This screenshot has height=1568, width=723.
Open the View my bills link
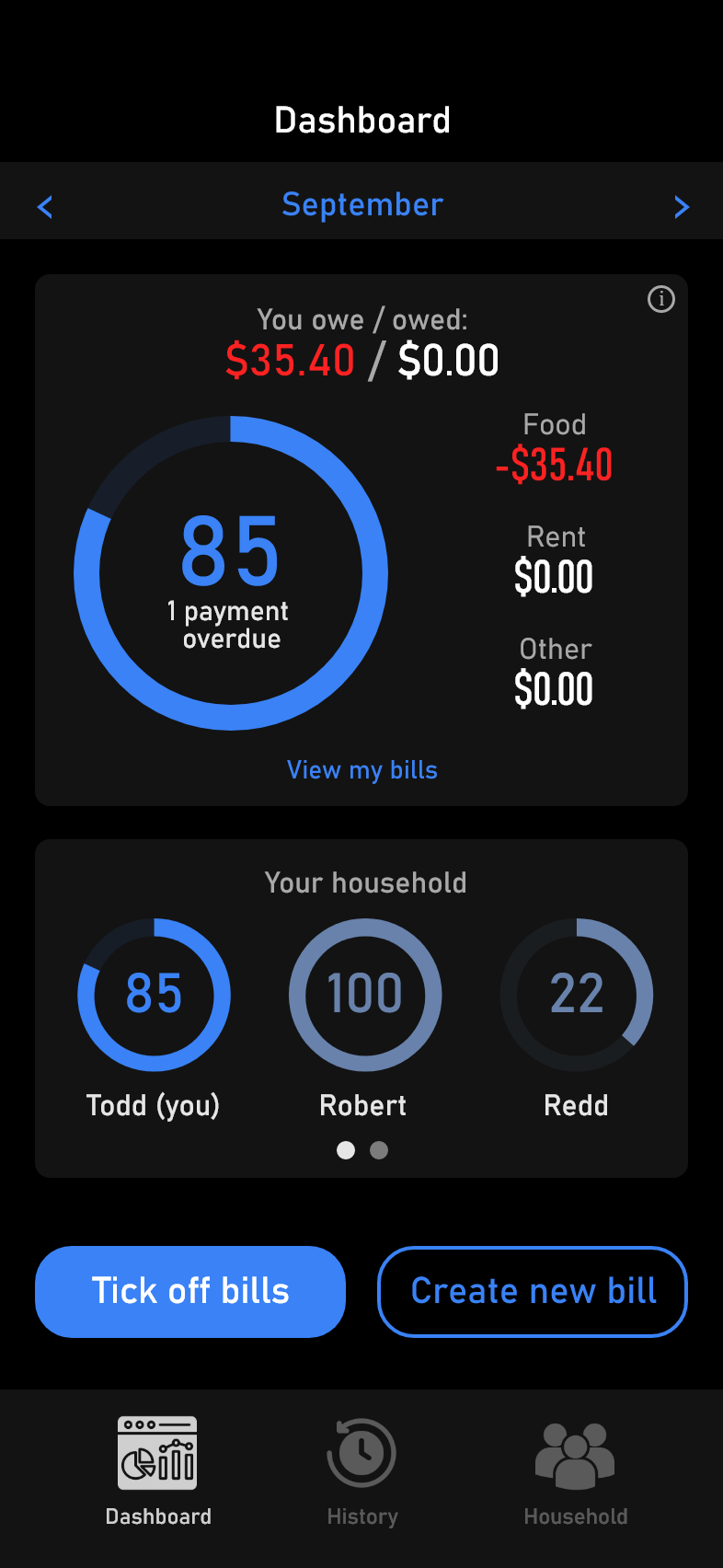(x=361, y=770)
